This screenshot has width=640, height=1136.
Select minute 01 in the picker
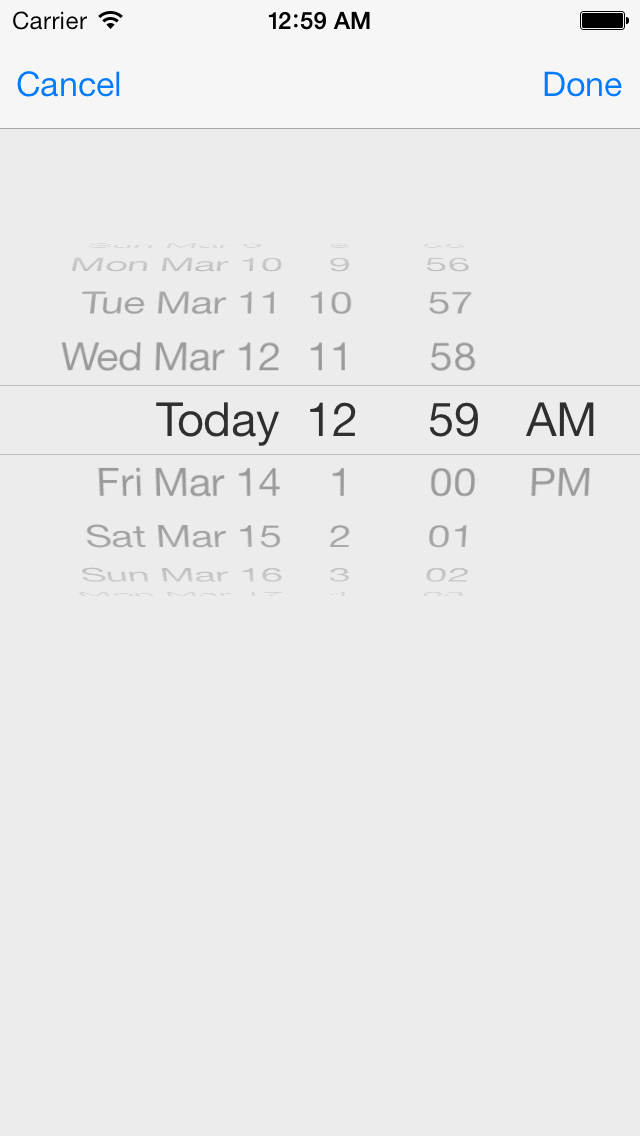coord(449,537)
